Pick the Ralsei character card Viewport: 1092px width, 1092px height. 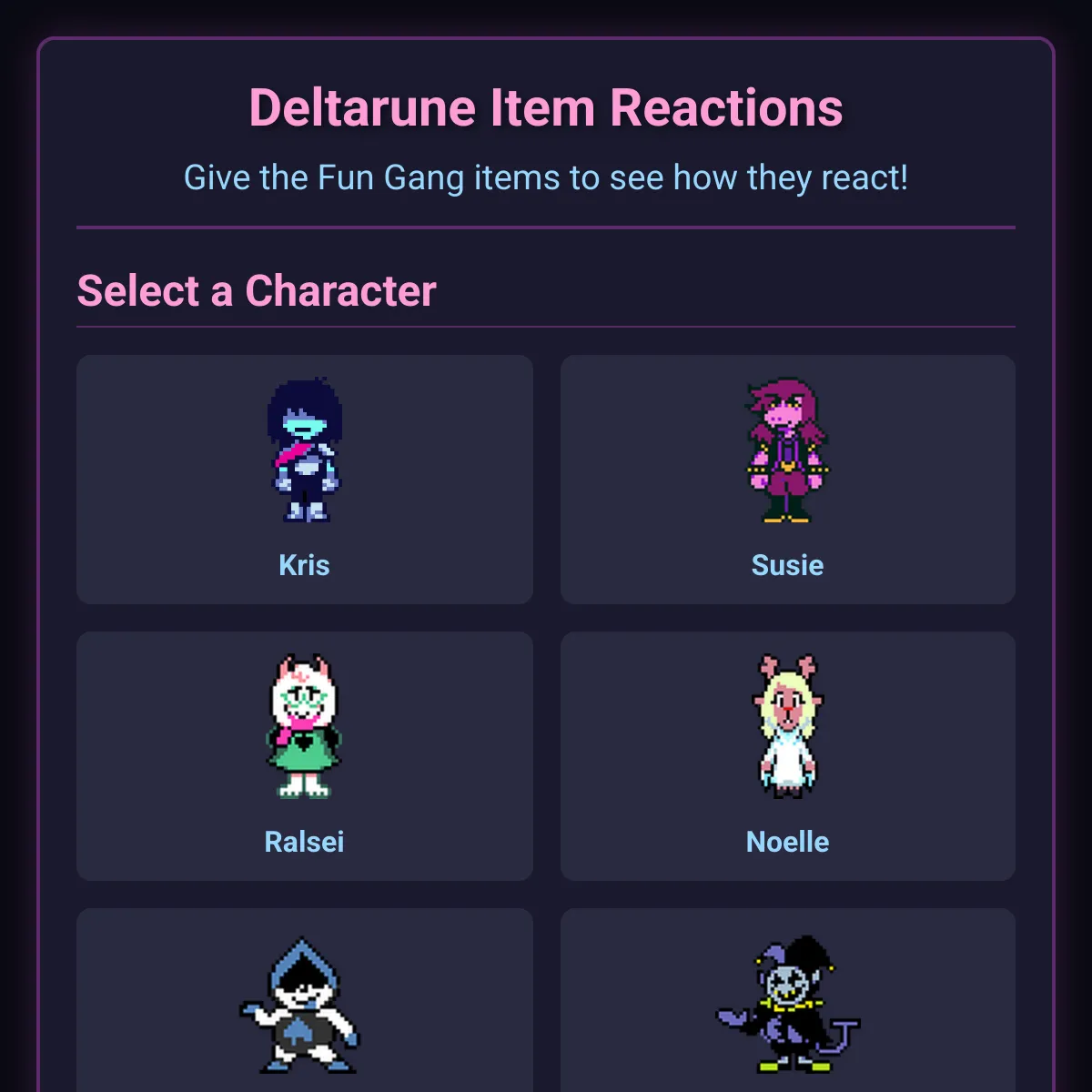coord(304,755)
